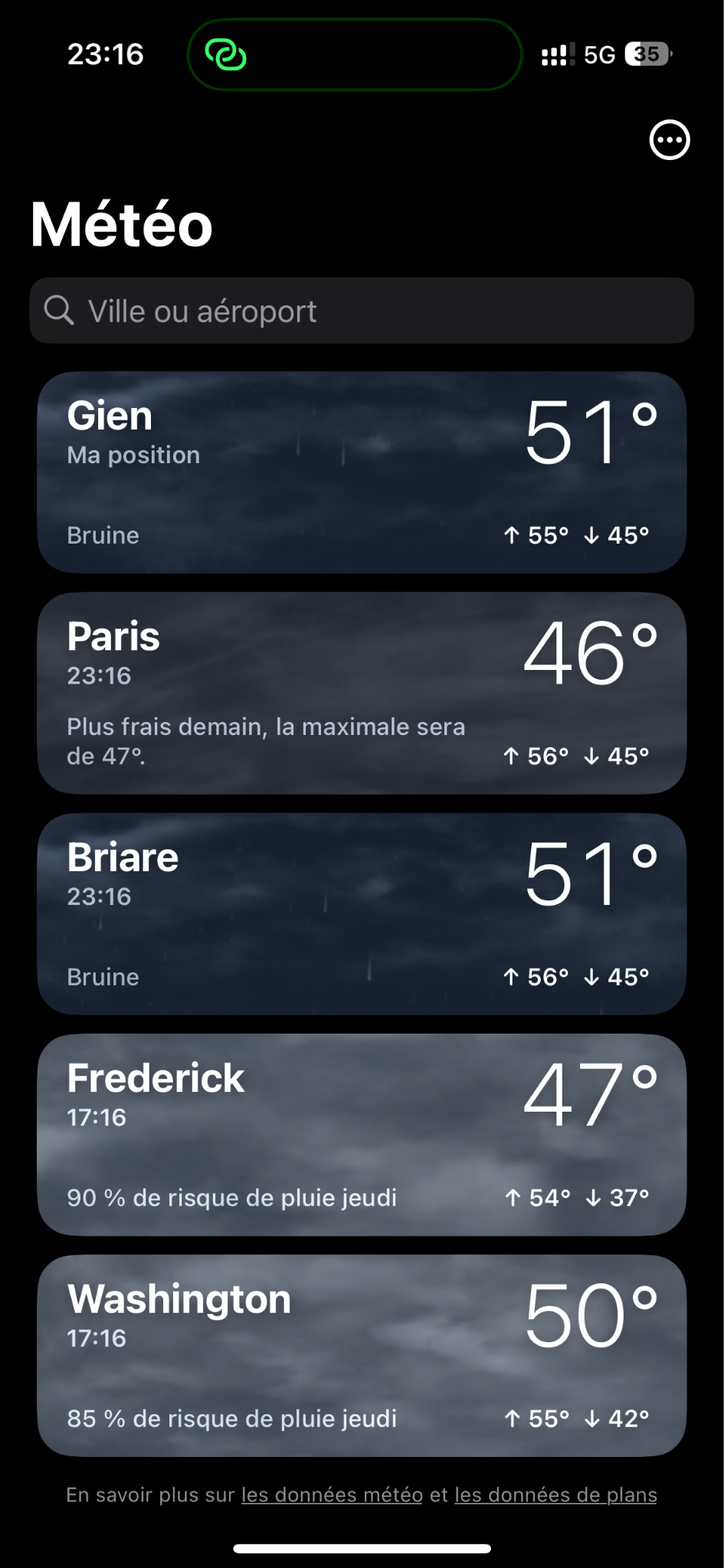Open the Paris weather card
The image size is (724, 1568).
click(x=362, y=693)
